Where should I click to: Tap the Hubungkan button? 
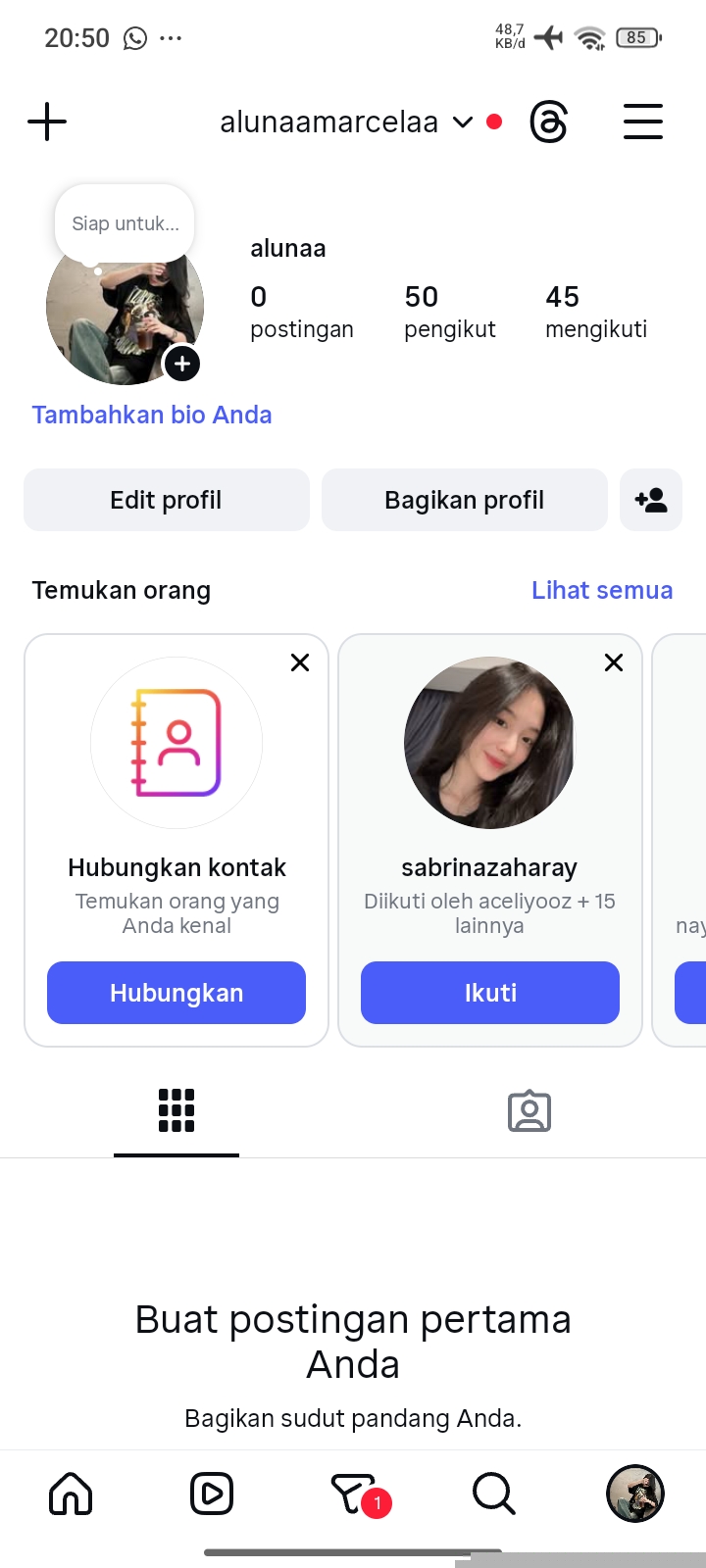pyautogui.click(x=176, y=993)
